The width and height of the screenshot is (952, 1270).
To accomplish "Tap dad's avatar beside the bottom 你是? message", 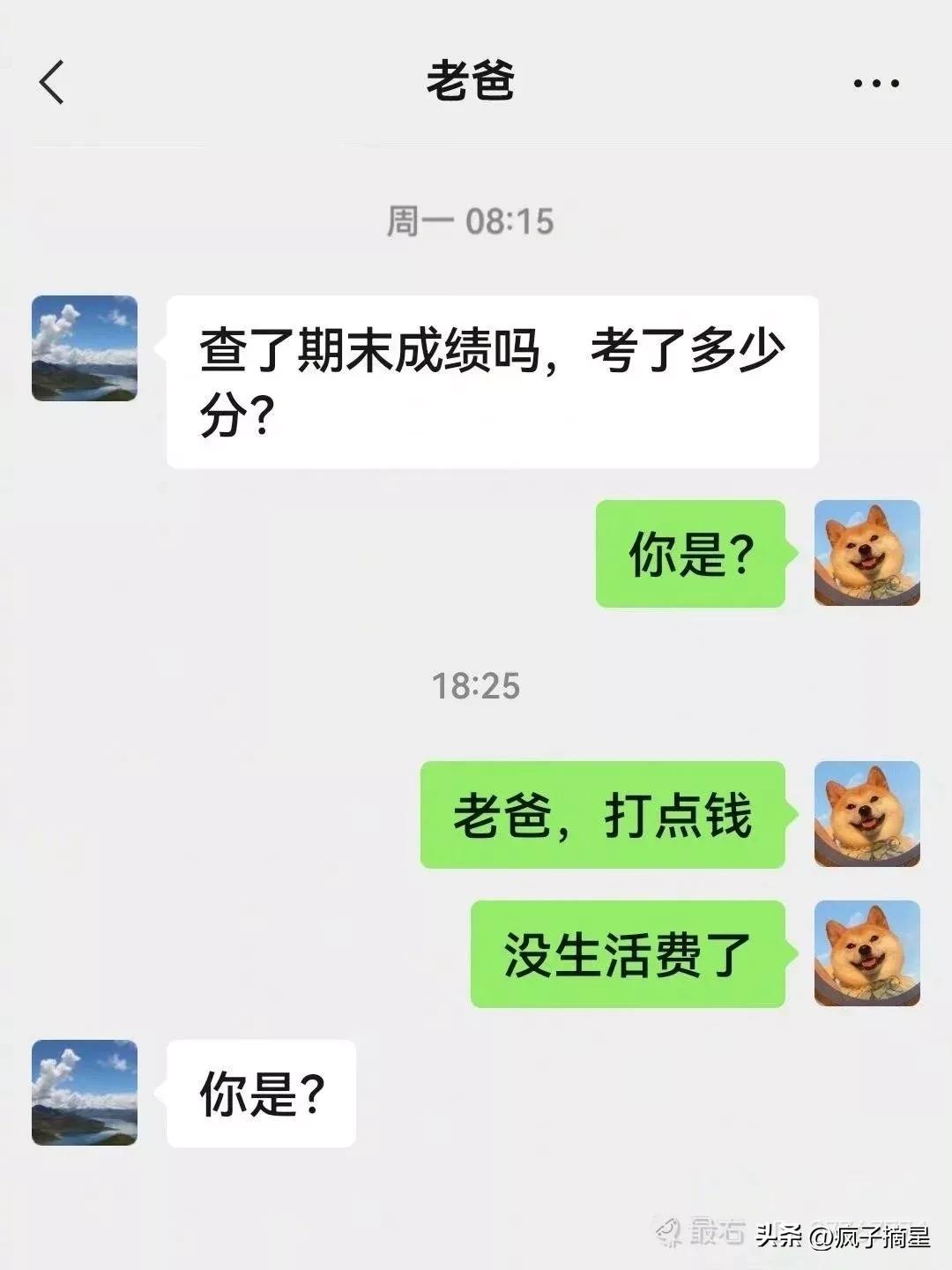I will coord(85,1094).
